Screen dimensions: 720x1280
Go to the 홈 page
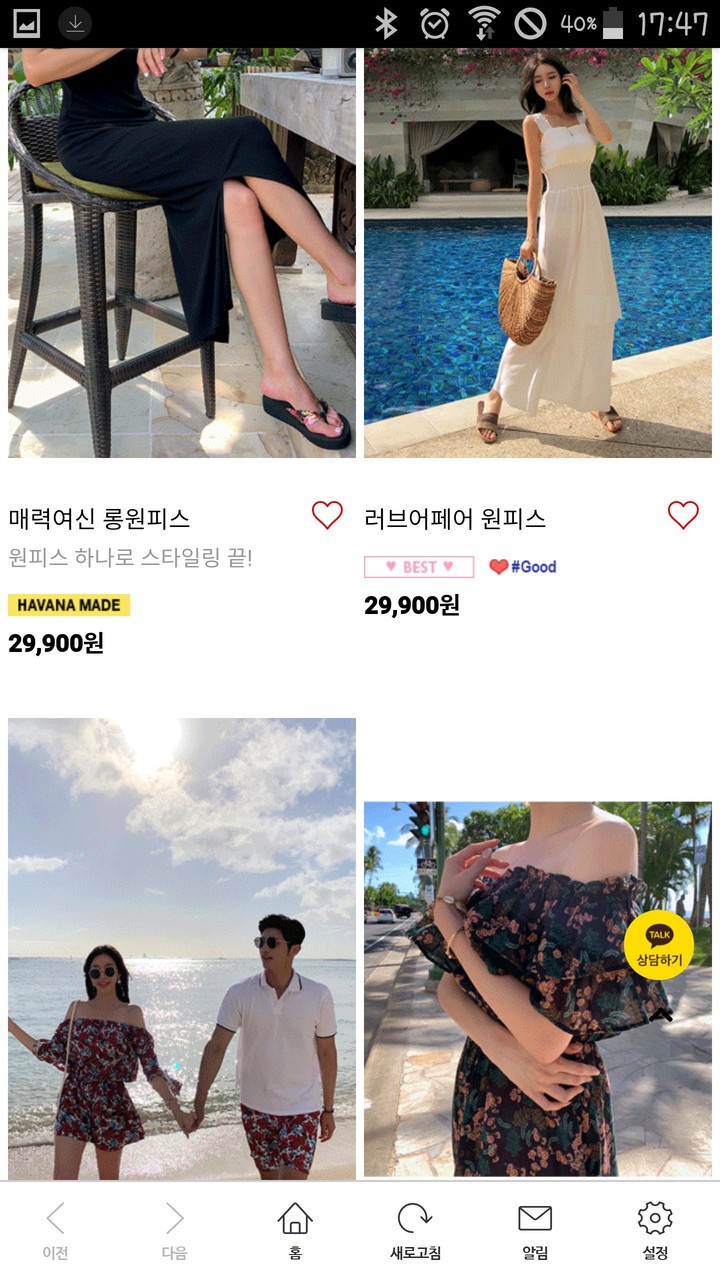(x=295, y=1230)
